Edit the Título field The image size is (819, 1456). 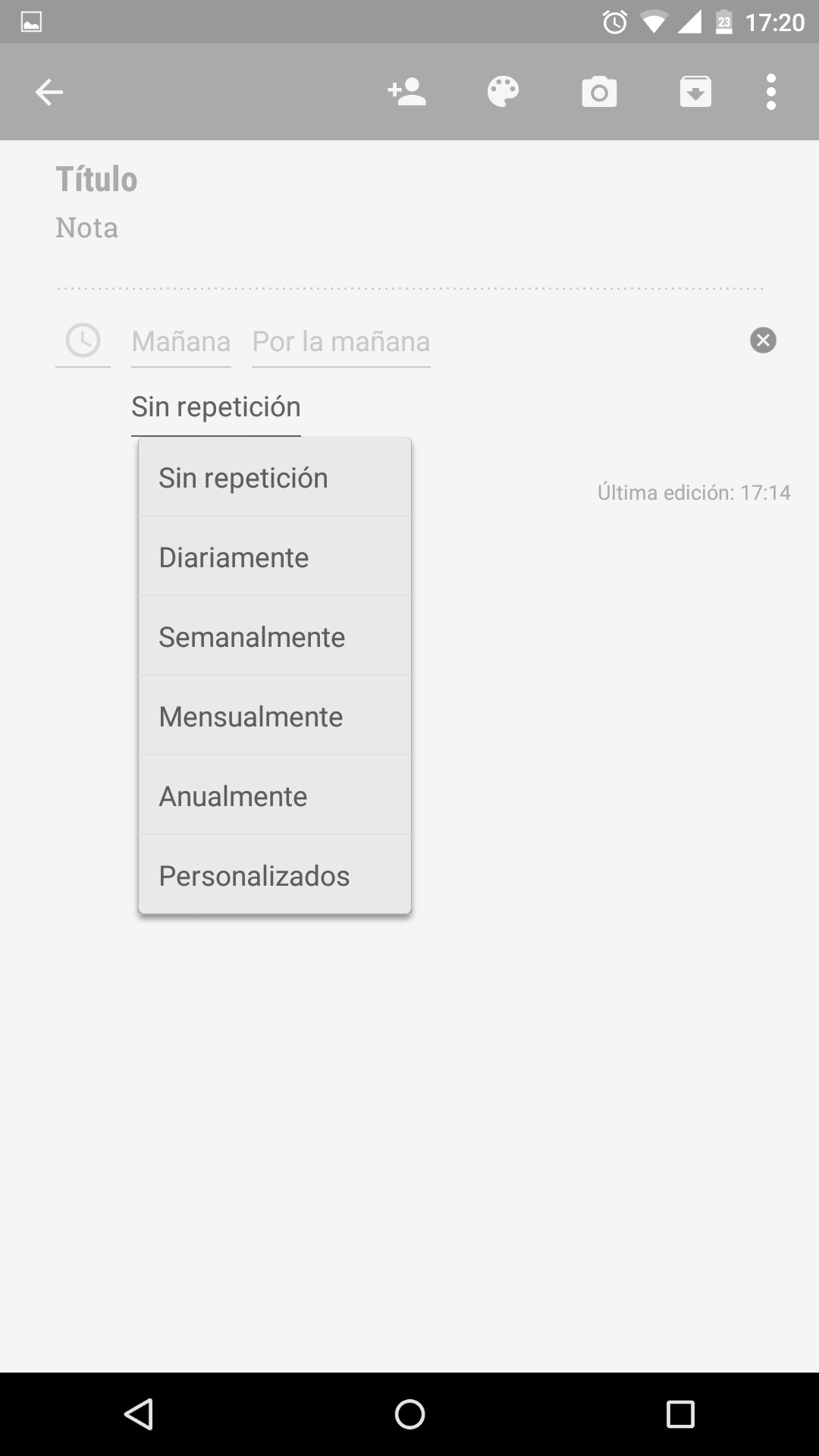click(96, 180)
